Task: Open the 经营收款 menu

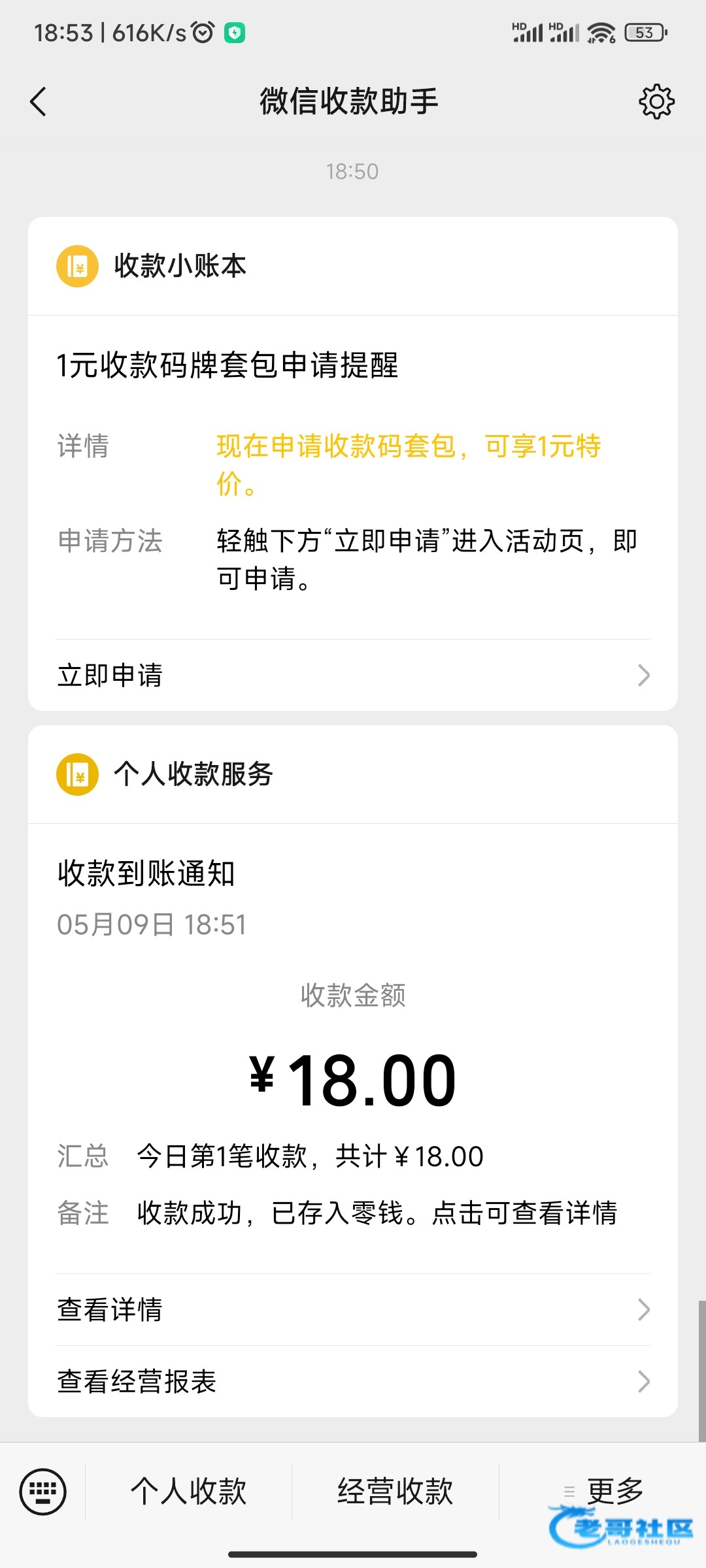Action: click(x=395, y=1492)
